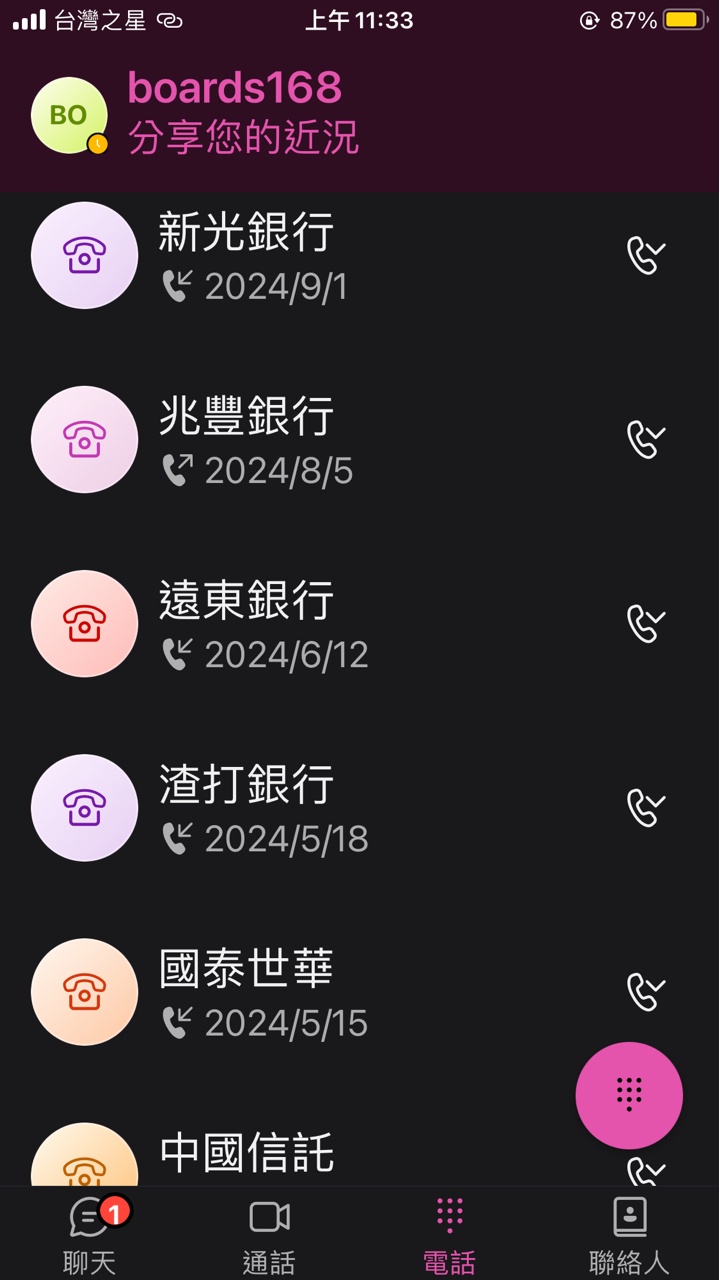Open the boards168 profile avatar
Viewport: 720px width, 1280px height.
69,115
